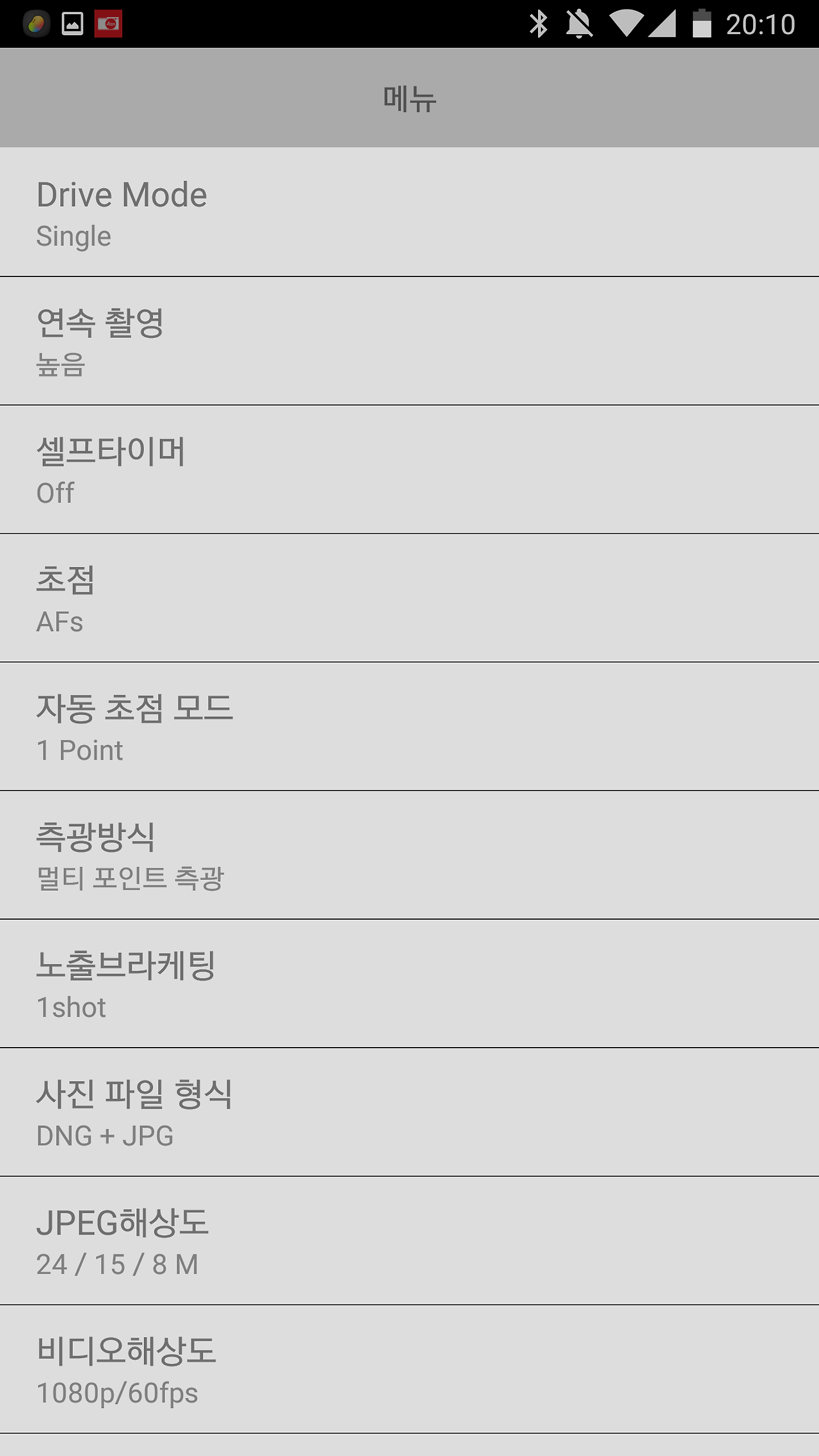This screenshot has height=1456, width=819.
Task: Switch Drive Mode from Single
Action: pos(409,211)
